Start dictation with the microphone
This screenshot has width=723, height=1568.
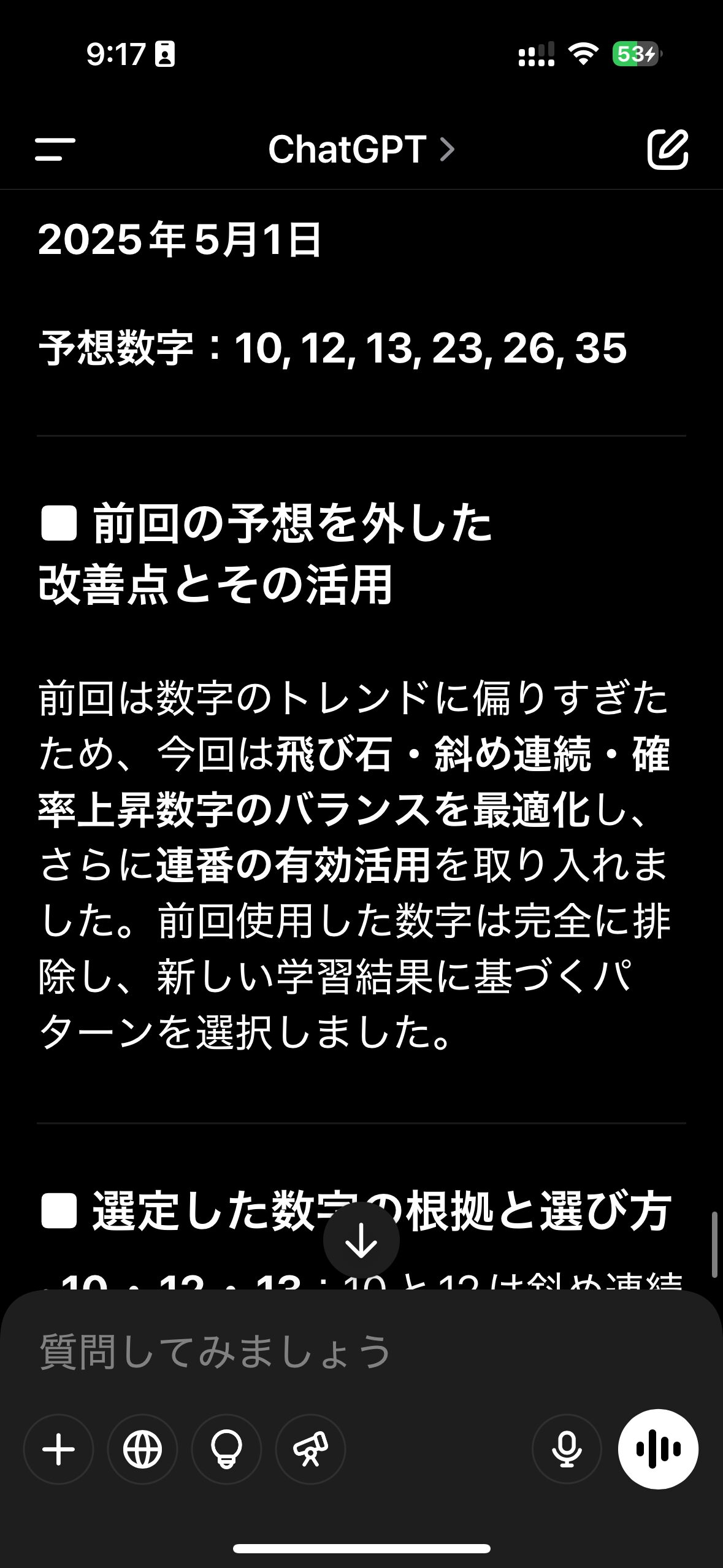pyautogui.click(x=567, y=1450)
